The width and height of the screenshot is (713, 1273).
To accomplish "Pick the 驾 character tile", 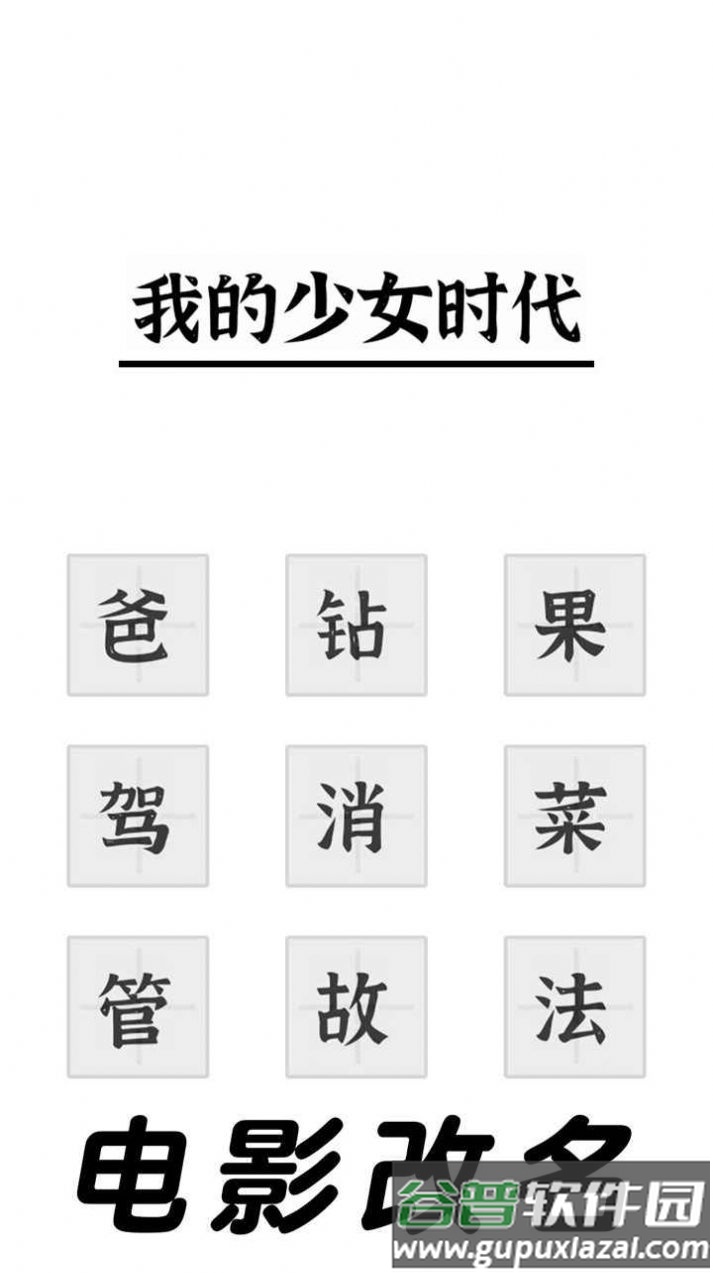I will click(138, 816).
